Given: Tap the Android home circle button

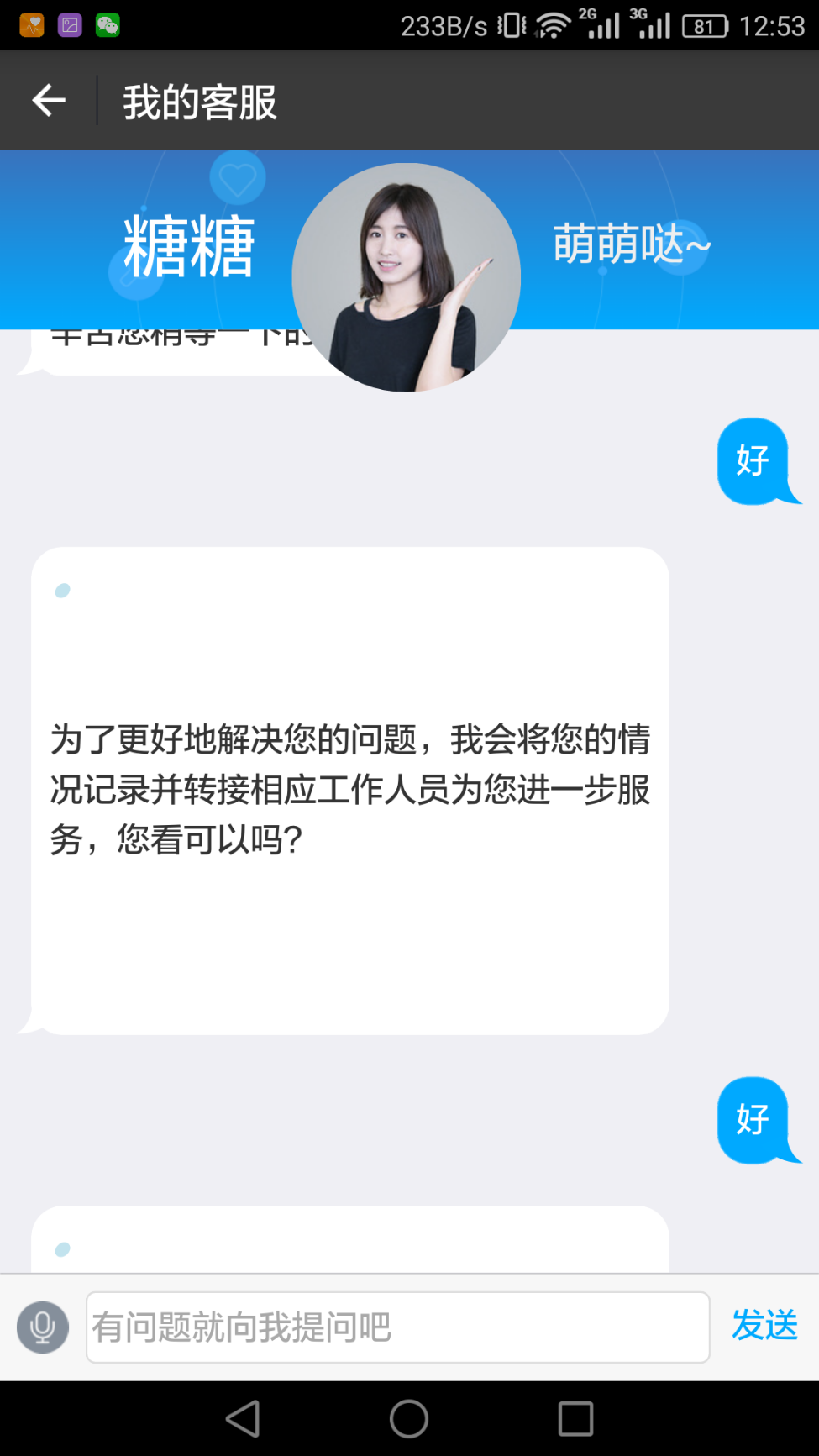Looking at the screenshot, I should coord(408,1420).
